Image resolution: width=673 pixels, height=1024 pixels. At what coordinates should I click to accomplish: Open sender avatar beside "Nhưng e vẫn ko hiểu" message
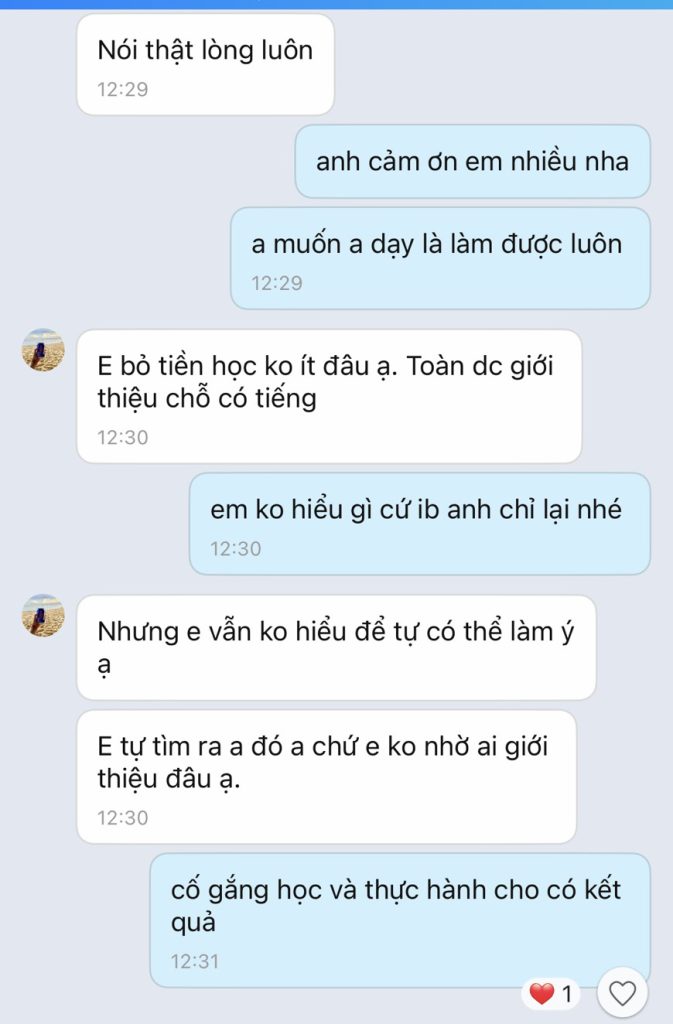pyautogui.click(x=43, y=616)
